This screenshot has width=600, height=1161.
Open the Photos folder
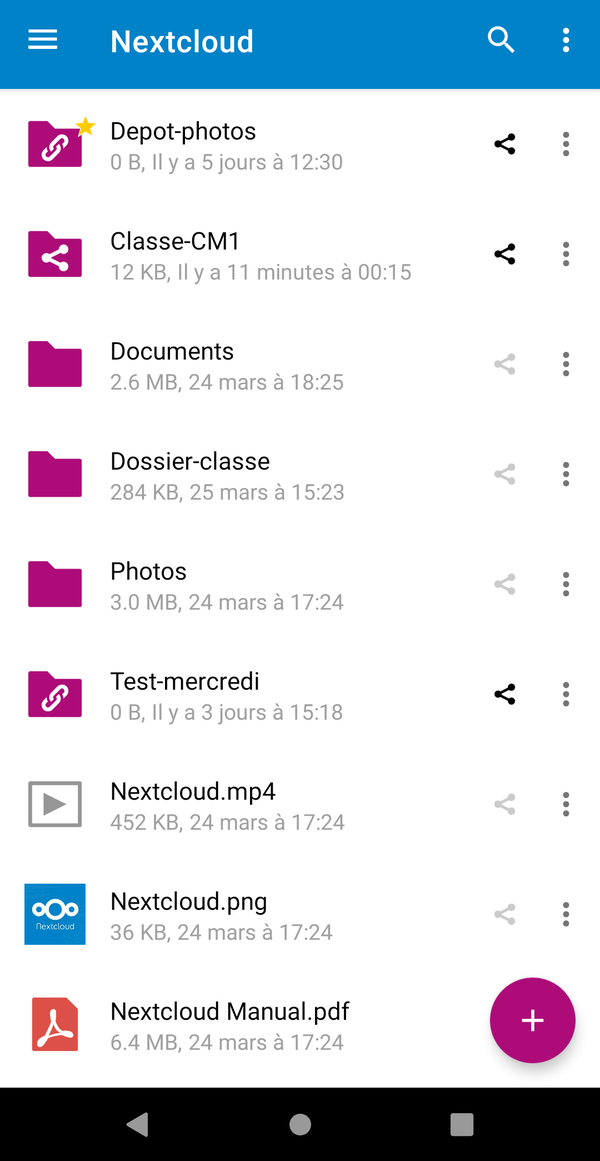(149, 584)
